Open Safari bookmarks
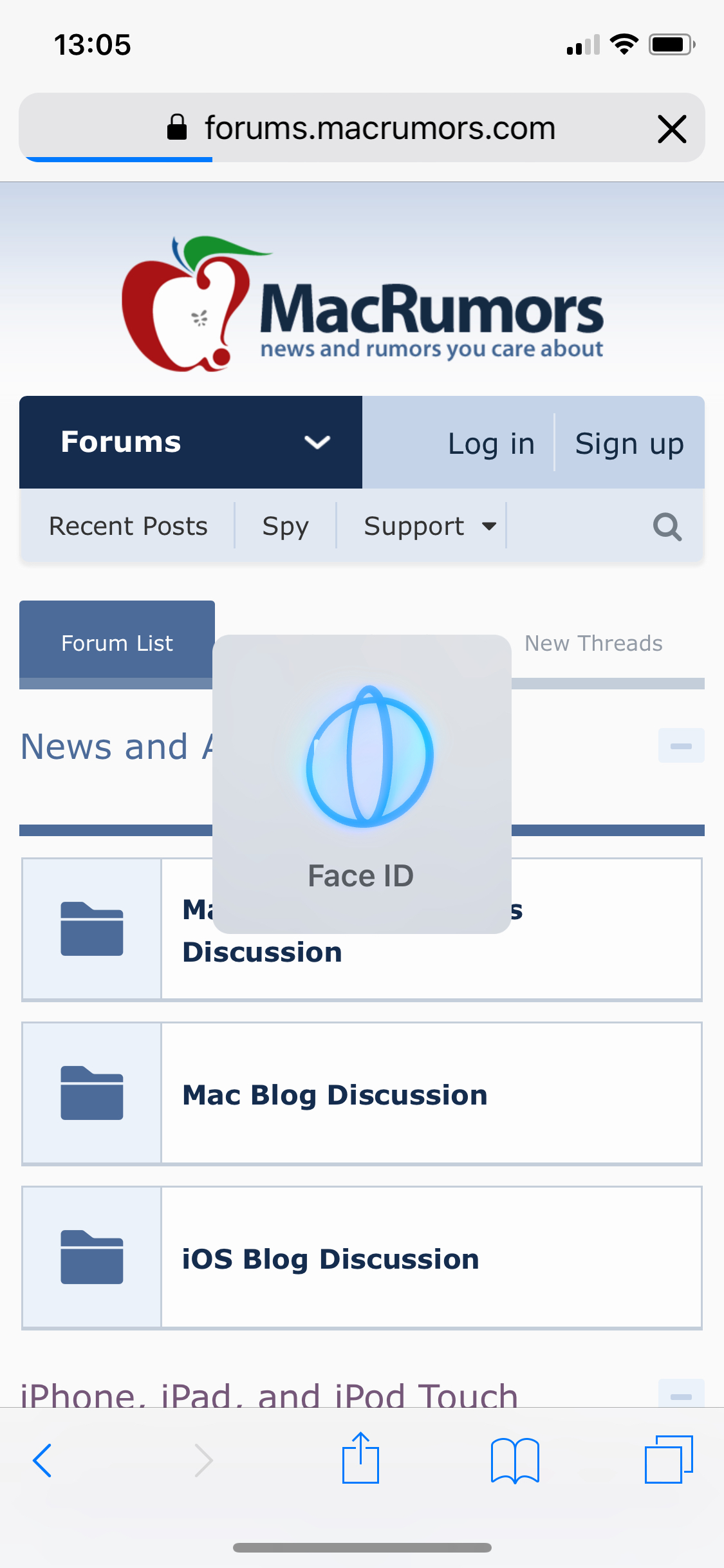724x1568 pixels. click(x=515, y=1461)
